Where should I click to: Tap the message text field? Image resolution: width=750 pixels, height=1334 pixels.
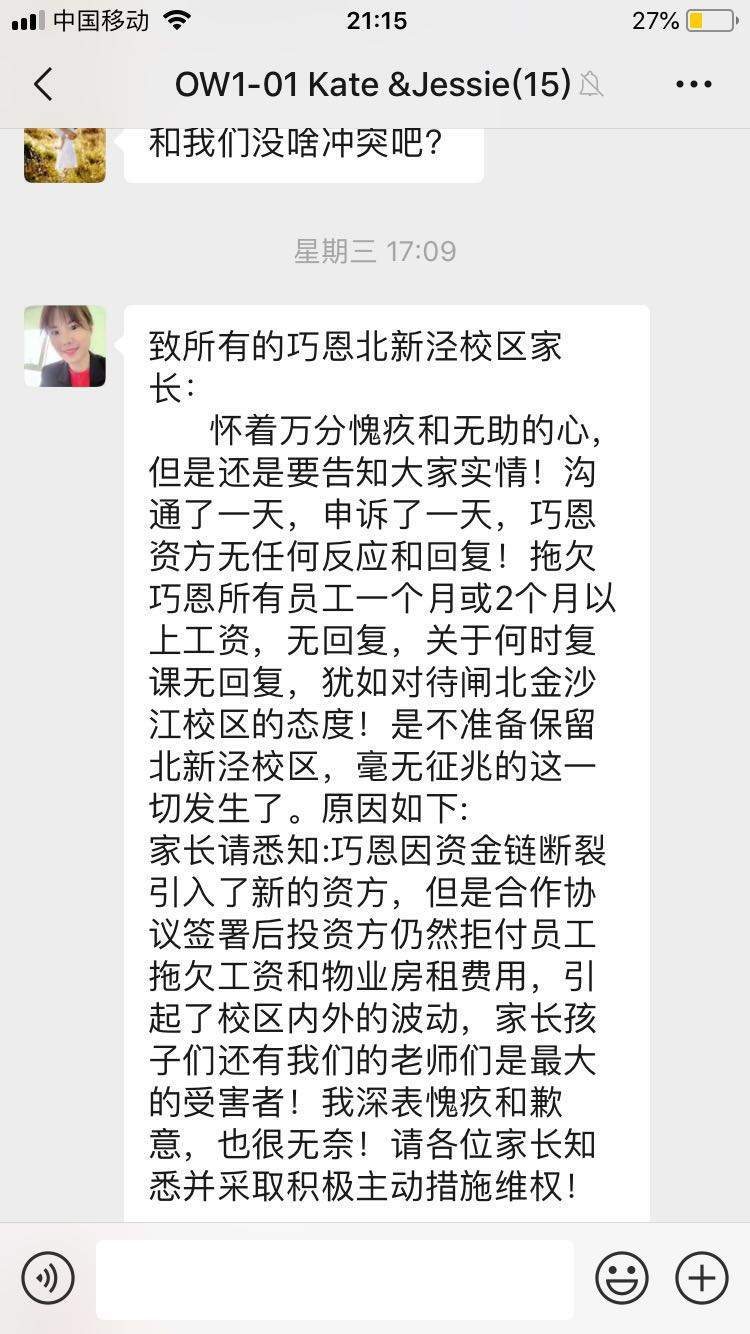tap(335, 1278)
